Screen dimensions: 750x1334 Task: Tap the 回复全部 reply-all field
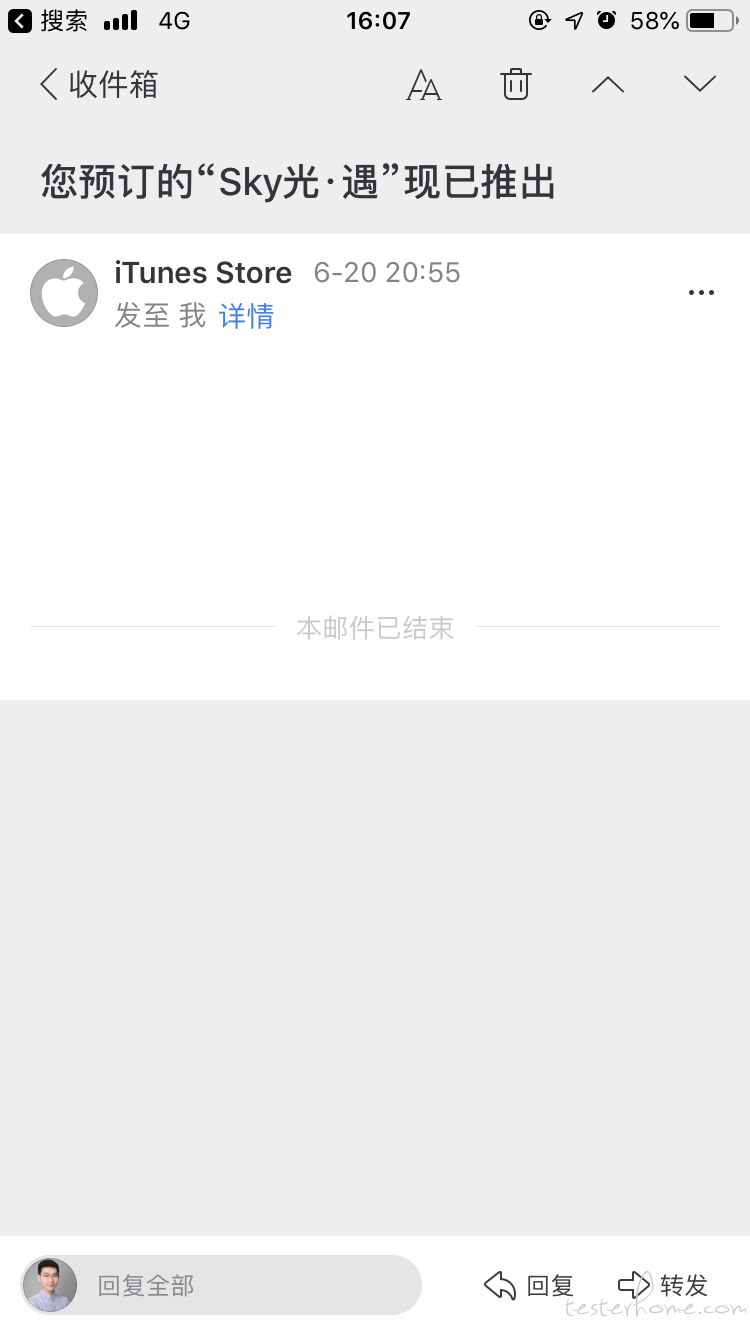(221, 1285)
